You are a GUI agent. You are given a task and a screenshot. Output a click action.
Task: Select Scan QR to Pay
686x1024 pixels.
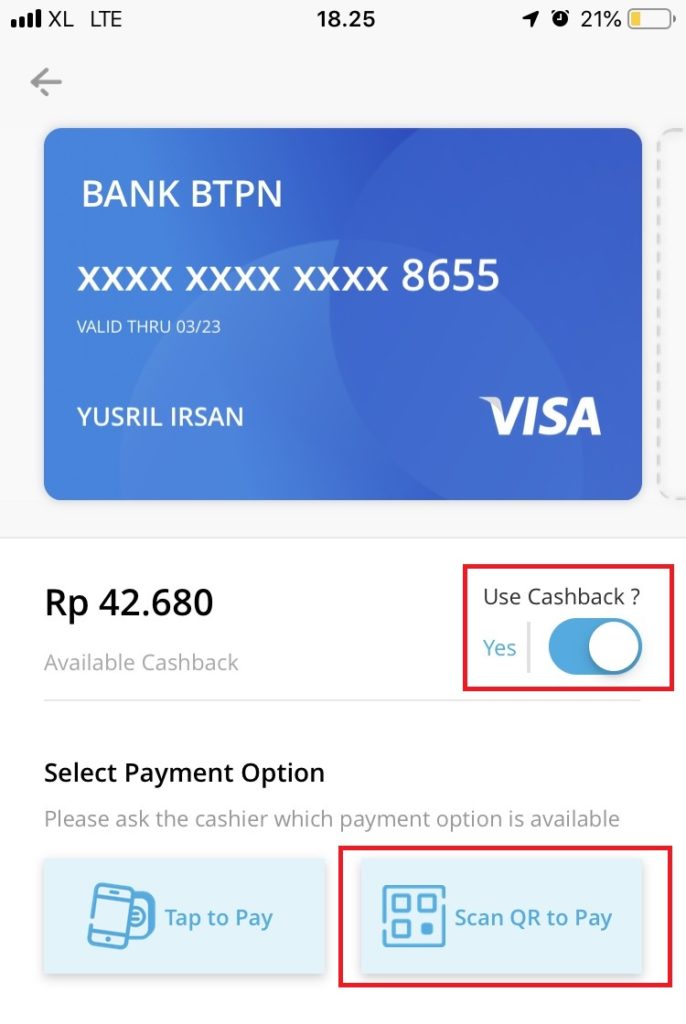501,916
